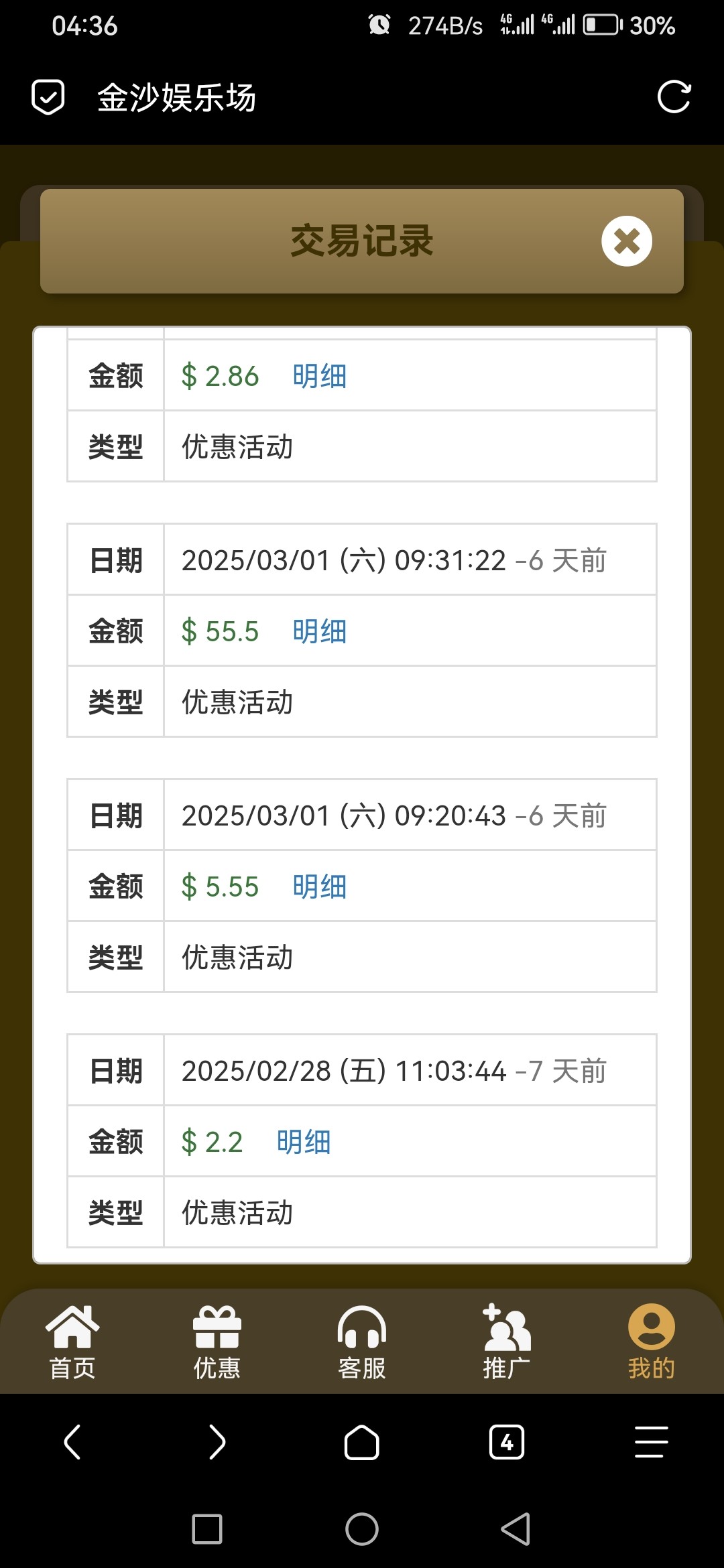724x1568 pixels.
Task: Close the 交易记录 dialog
Action: (x=627, y=241)
